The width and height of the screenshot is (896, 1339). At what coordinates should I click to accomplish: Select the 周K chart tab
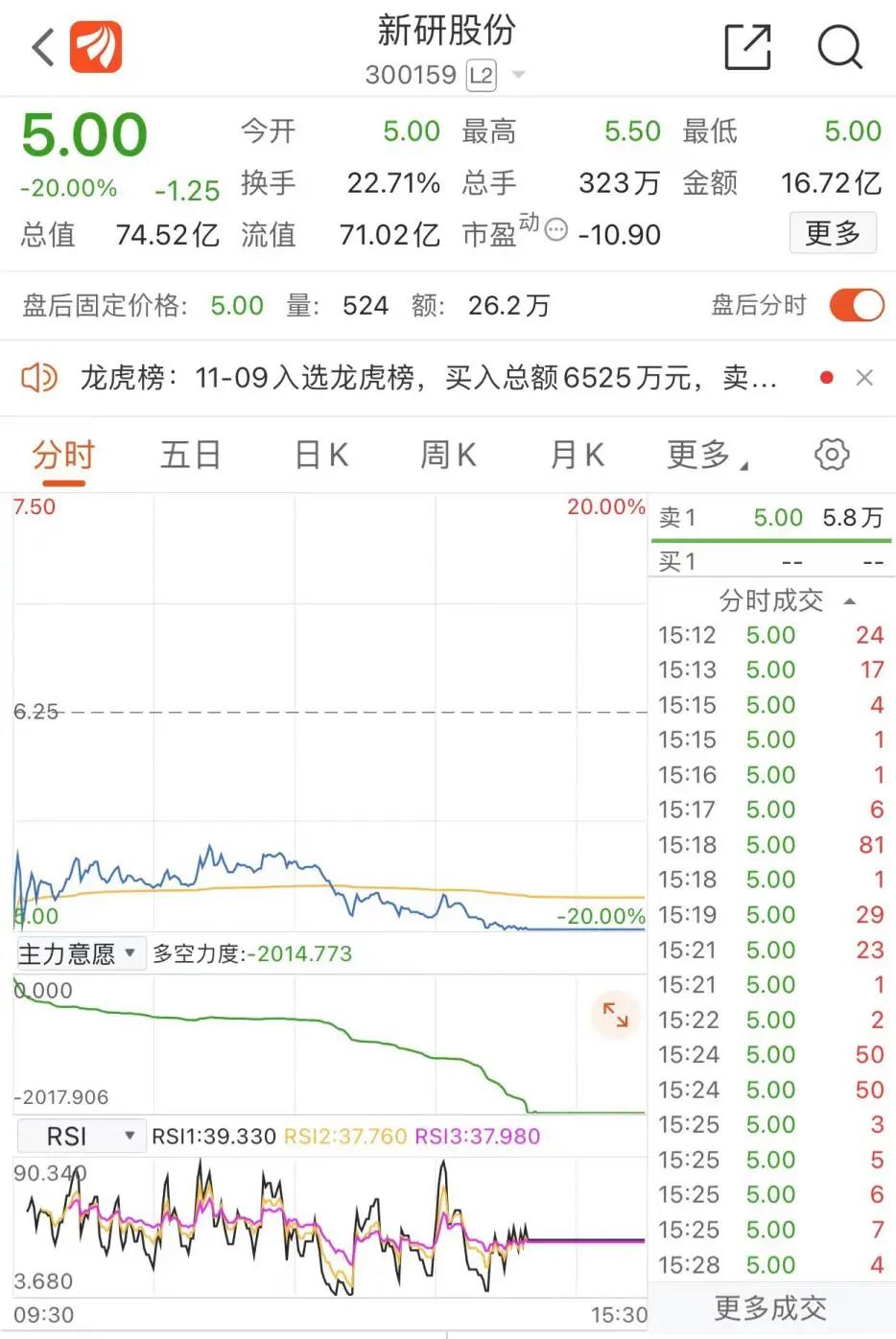tap(448, 455)
